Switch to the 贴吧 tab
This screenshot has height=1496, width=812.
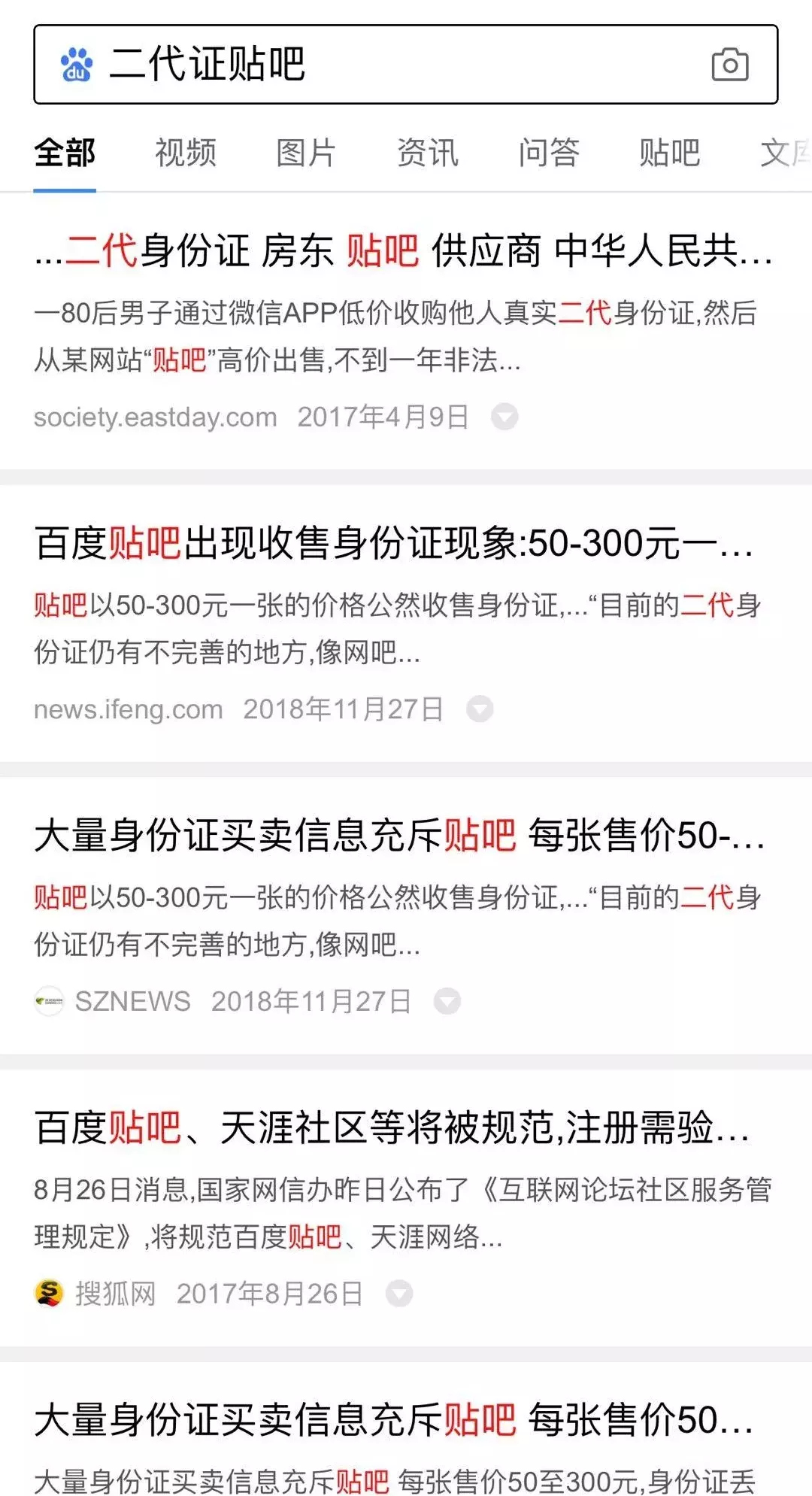coord(669,153)
